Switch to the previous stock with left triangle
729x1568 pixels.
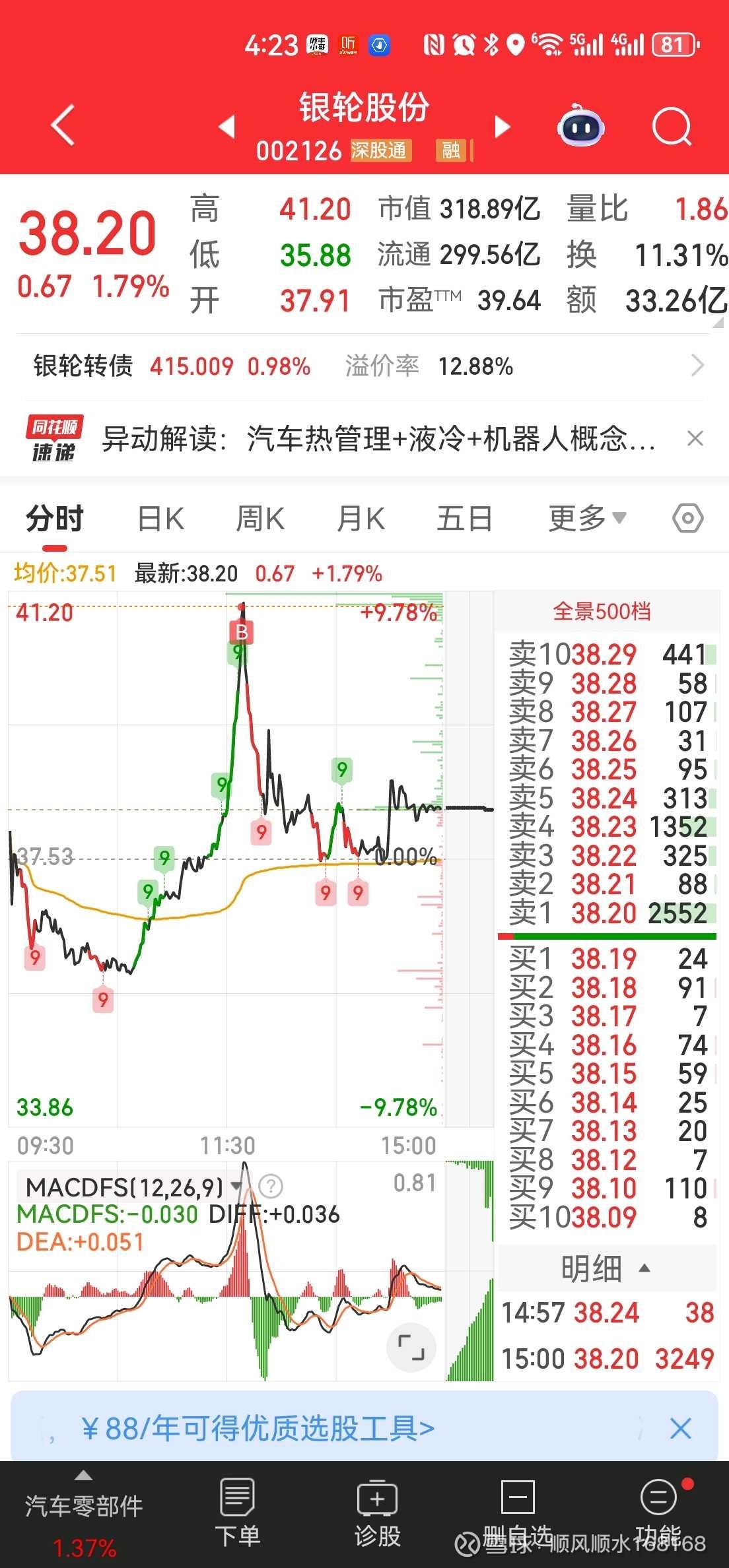tap(226, 125)
